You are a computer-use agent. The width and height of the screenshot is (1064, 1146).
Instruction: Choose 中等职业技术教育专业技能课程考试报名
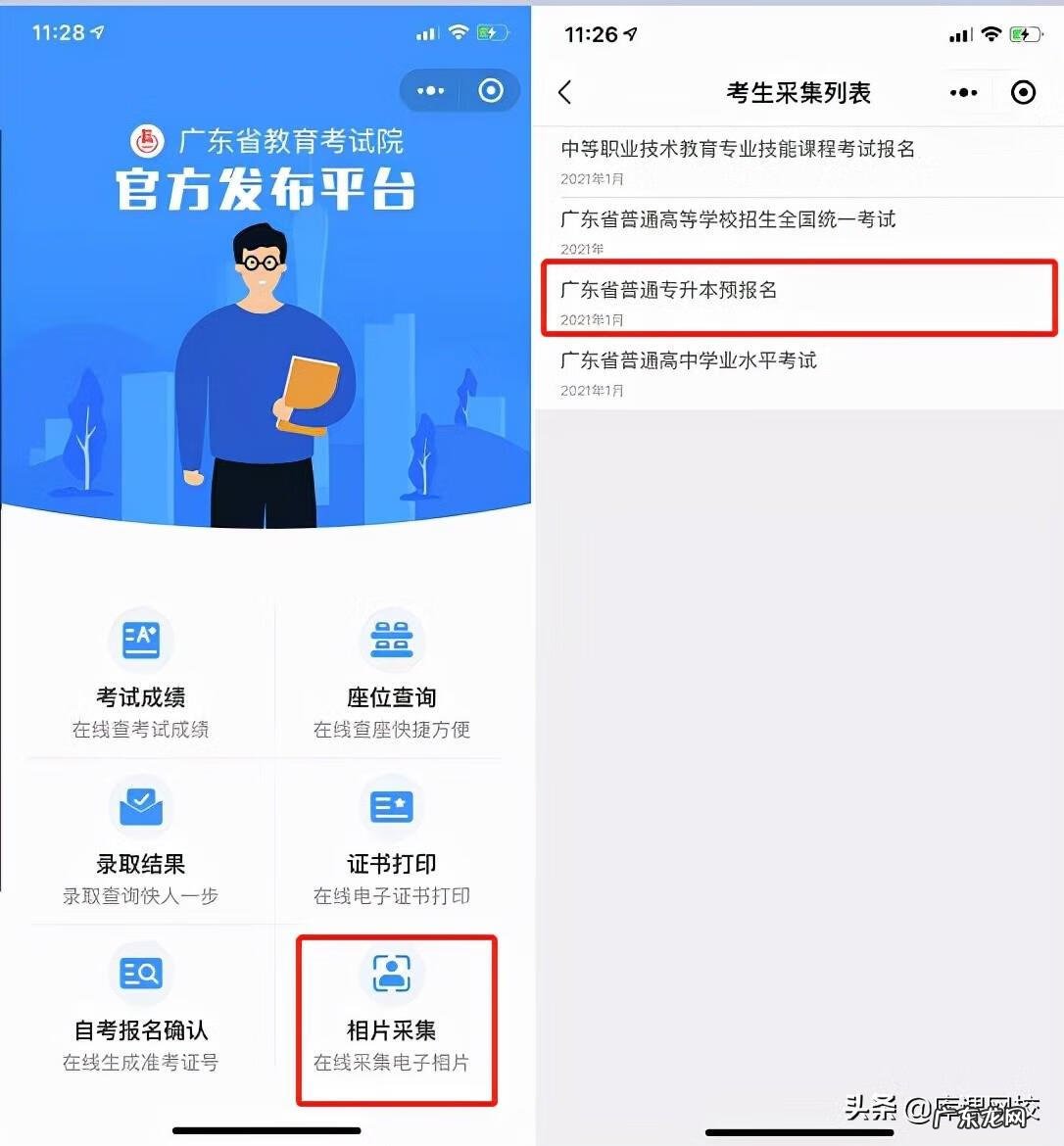point(740,148)
